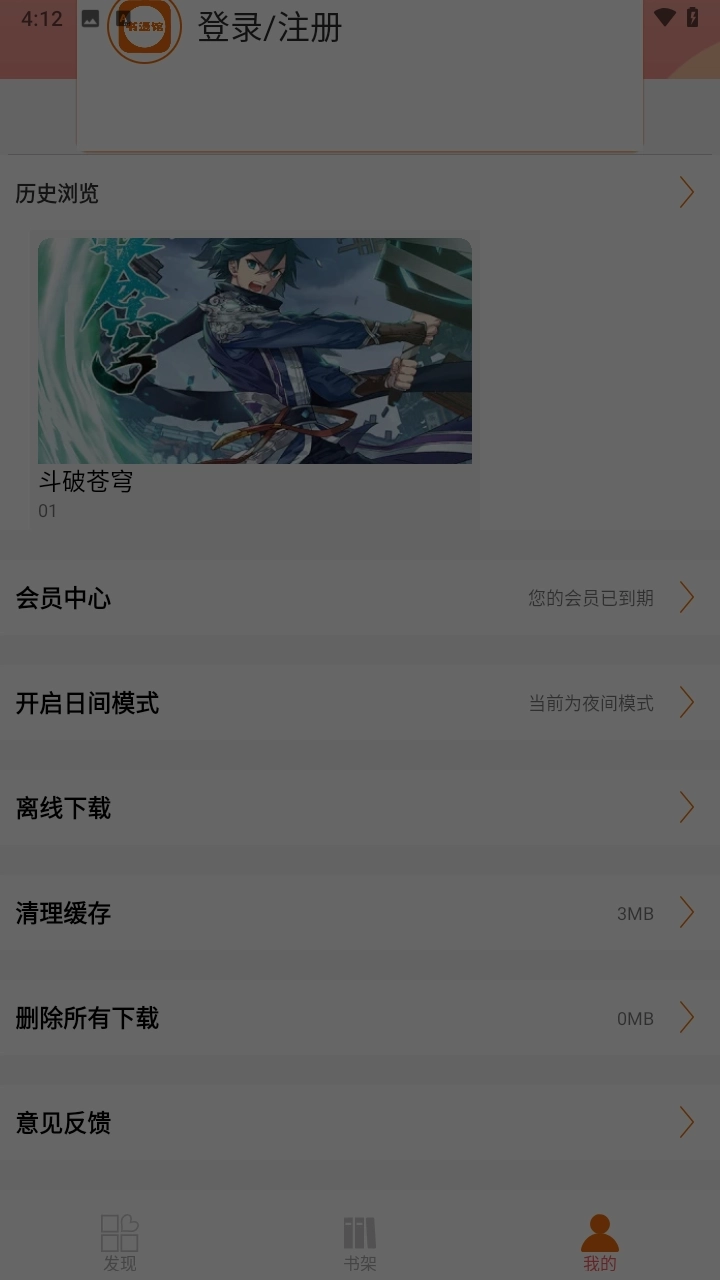Image resolution: width=720 pixels, height=1280 pixels.
Task: Select 开启日间模式 to switch to day mode
Action: pyautogui.click(x=360, y=703)
